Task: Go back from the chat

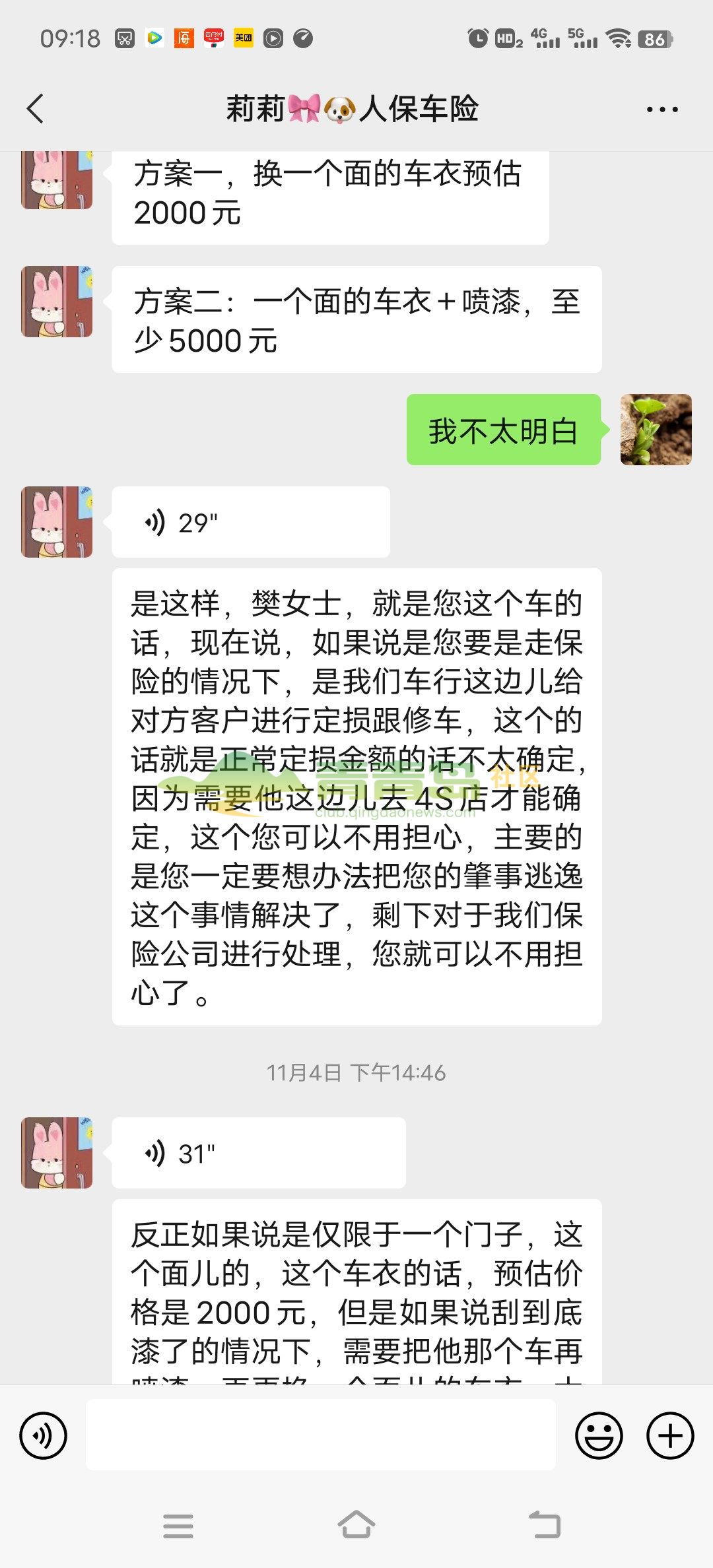Action: point(36,109)
